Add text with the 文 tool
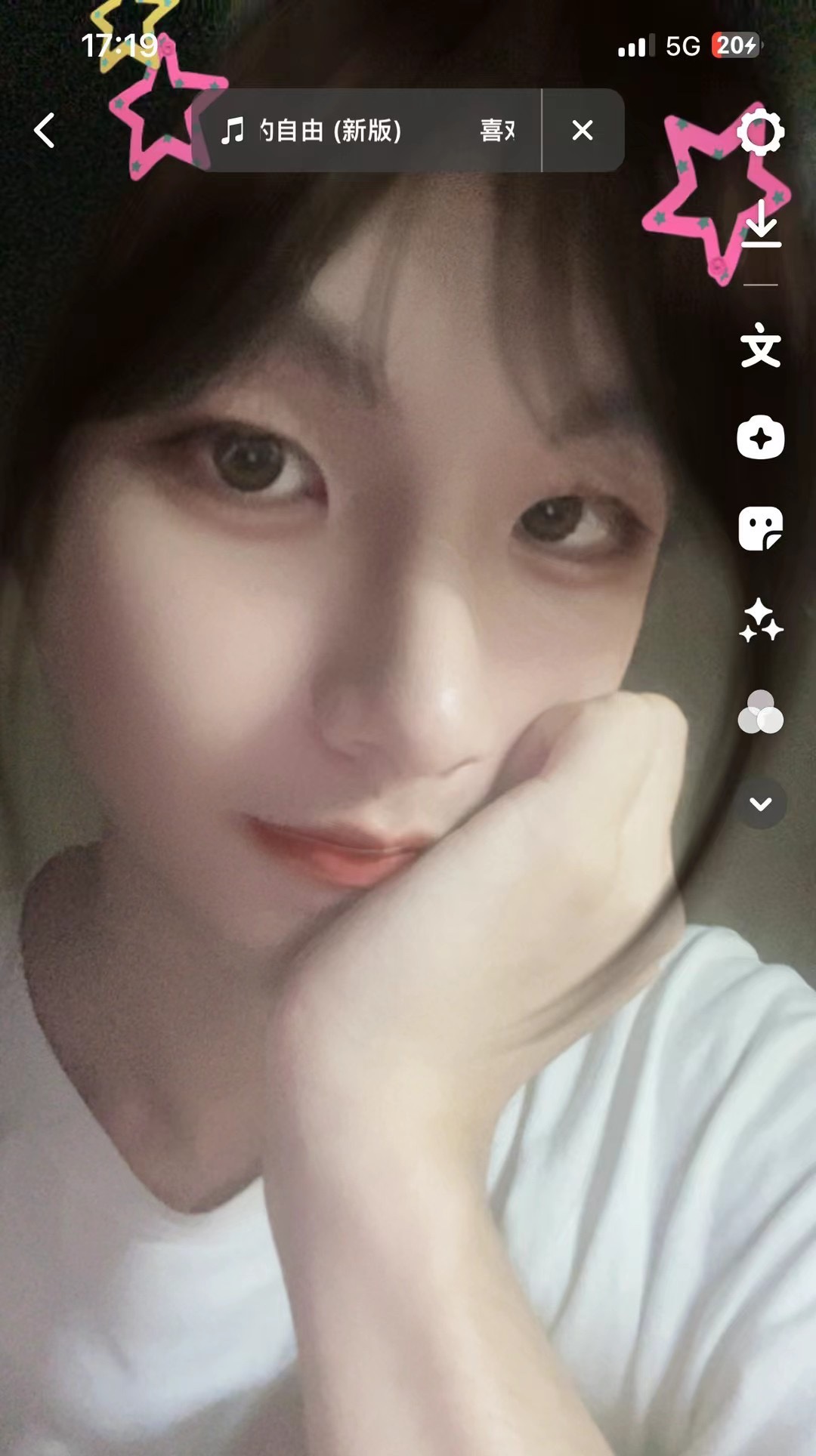Viewport: 816px width, 1456px height. tap(760, 346)
